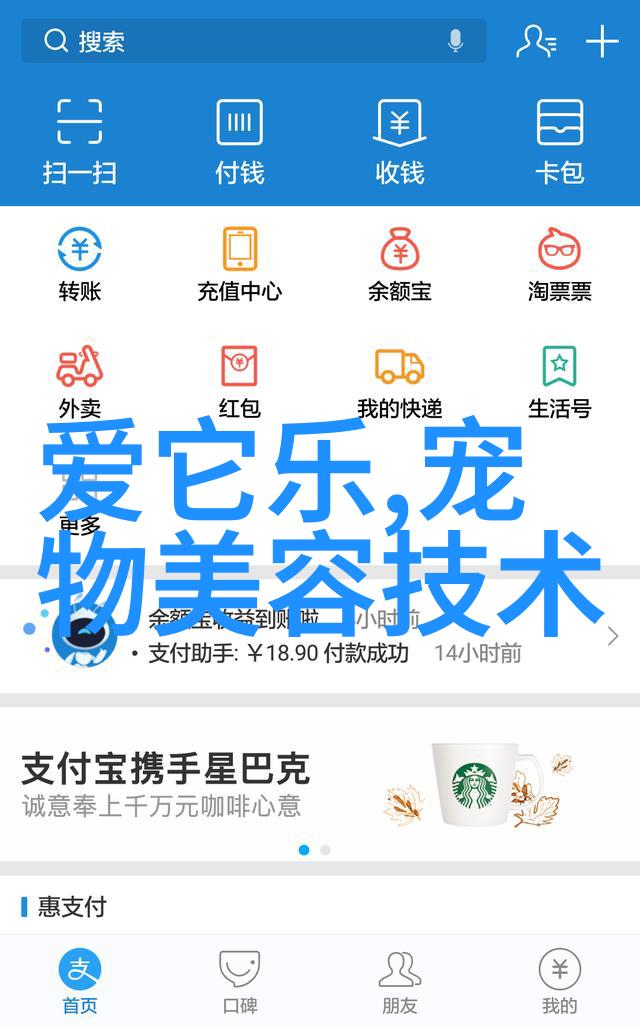The width and height of the screenshot is (640, 1026).
Task: Open 付钱 payment code
Action: (x=240, y=140)
